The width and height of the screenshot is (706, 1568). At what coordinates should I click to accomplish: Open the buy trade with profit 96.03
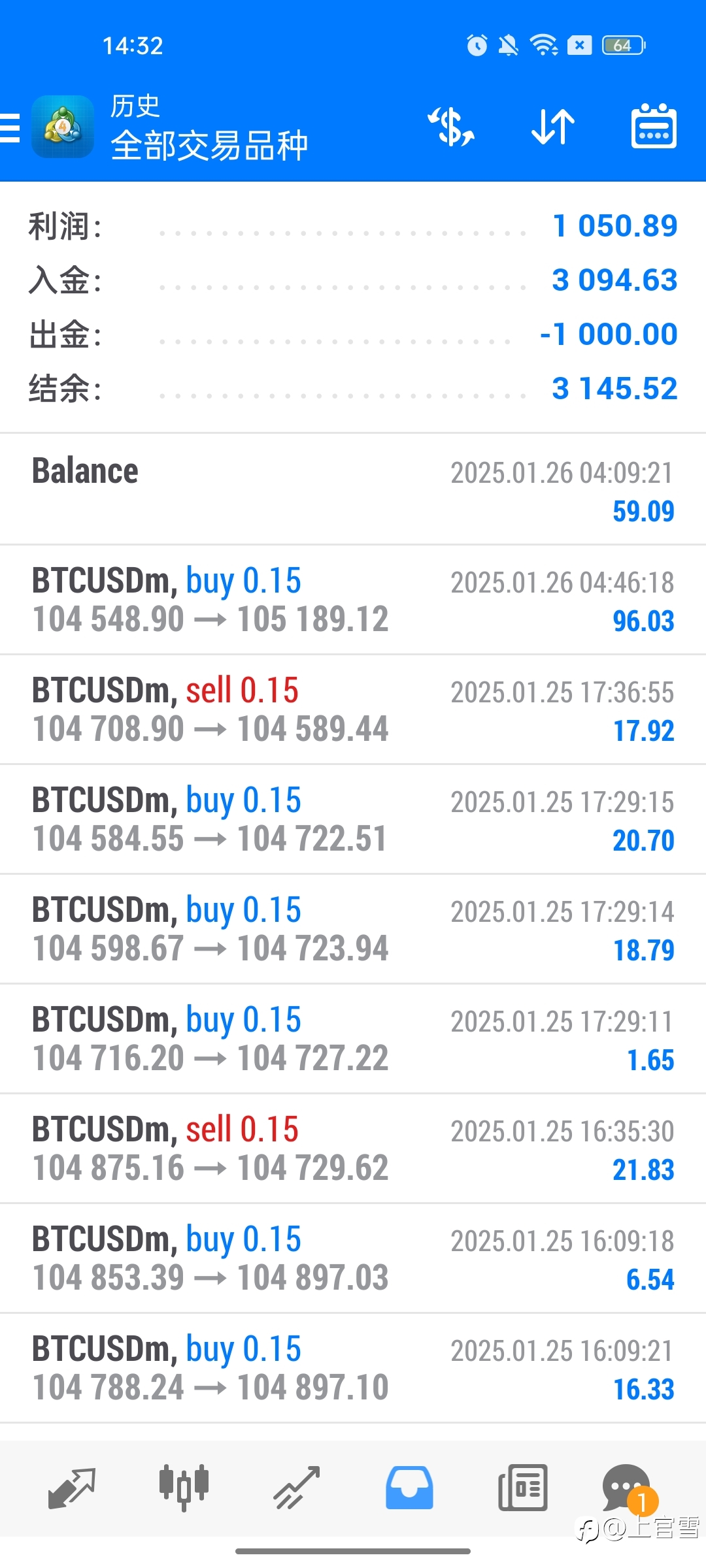(353, 600)
